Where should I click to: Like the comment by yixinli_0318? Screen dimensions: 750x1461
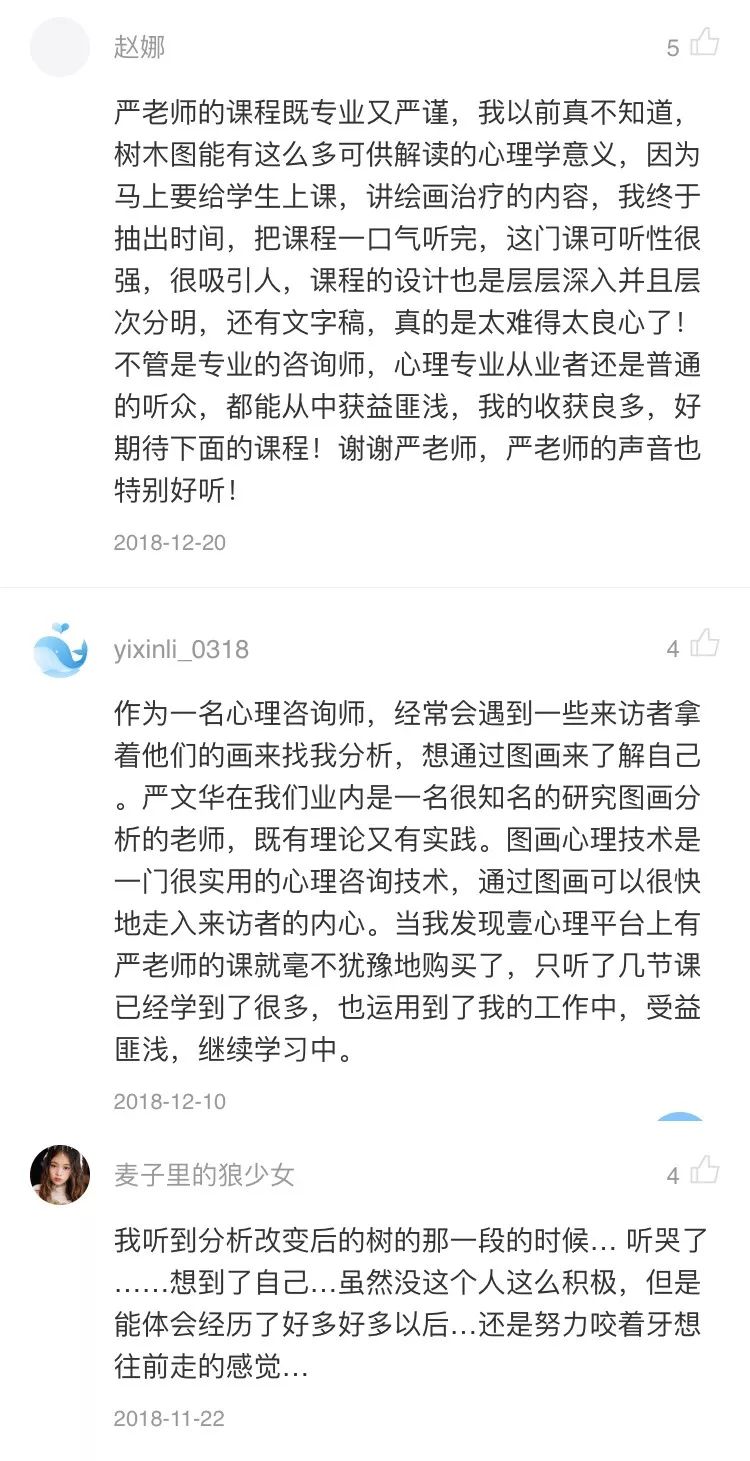pyautogui.click(x=704, y=644)
